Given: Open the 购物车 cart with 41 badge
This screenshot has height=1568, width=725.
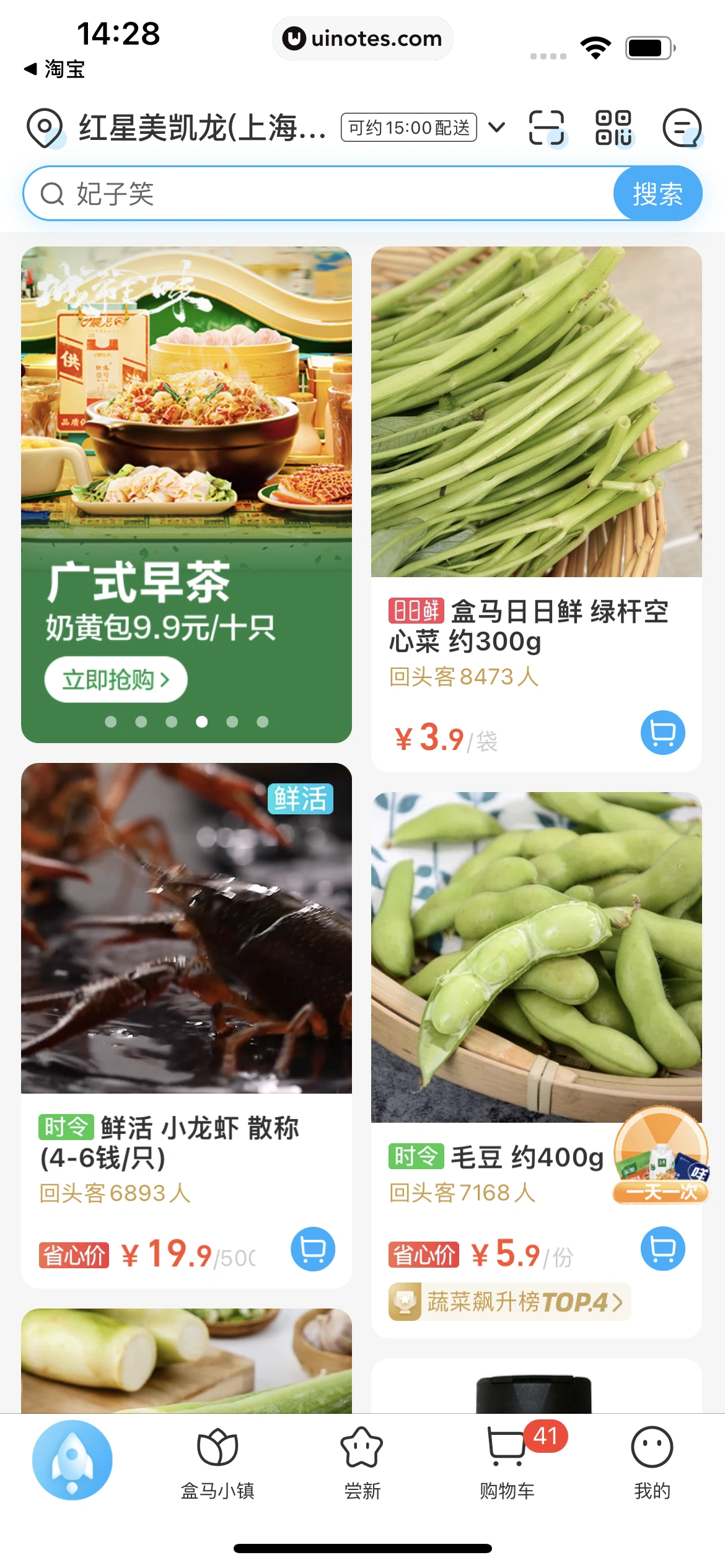Looking at the screenshot, I should [x=507, y=1465].
